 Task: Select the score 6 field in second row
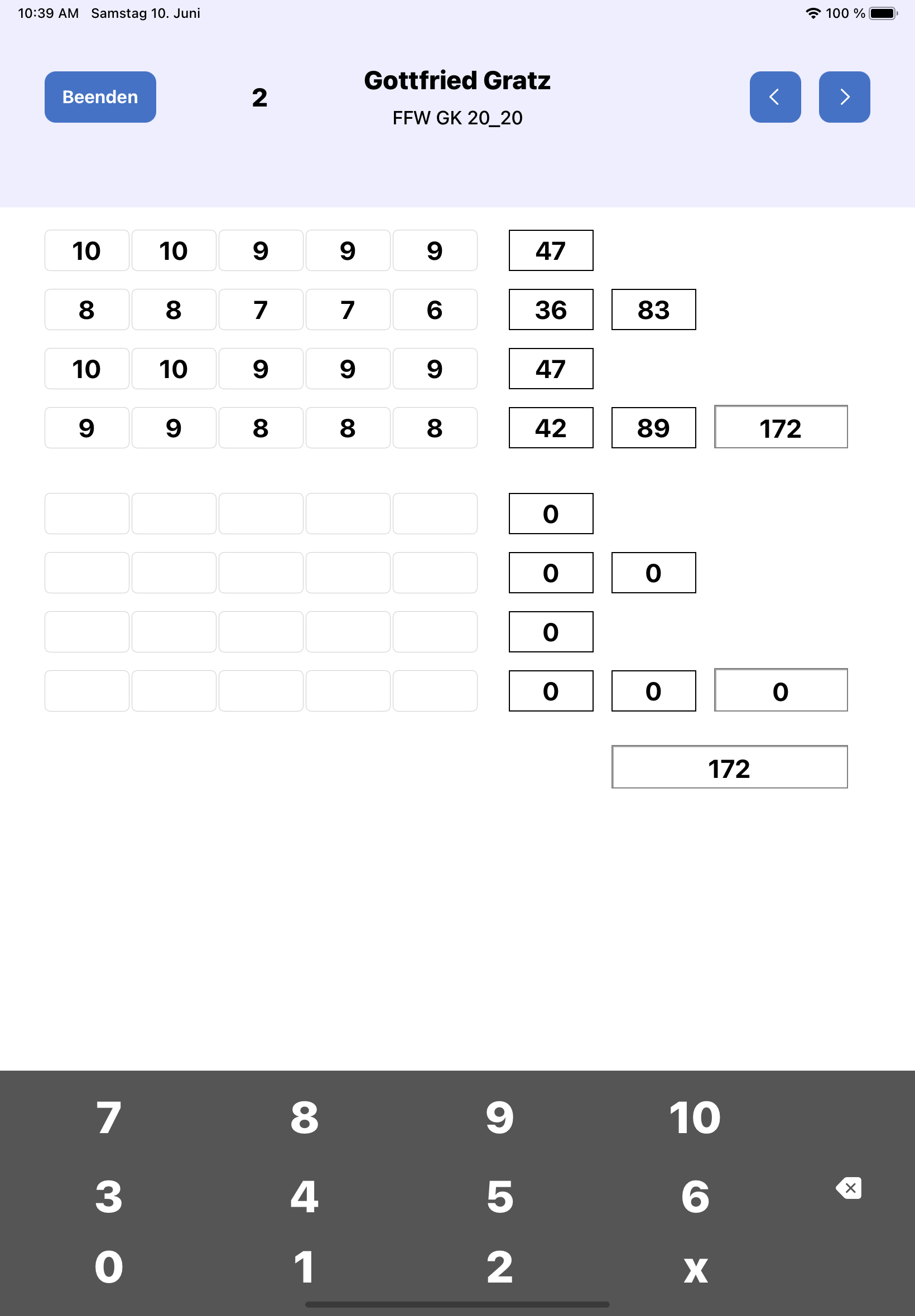435,309
